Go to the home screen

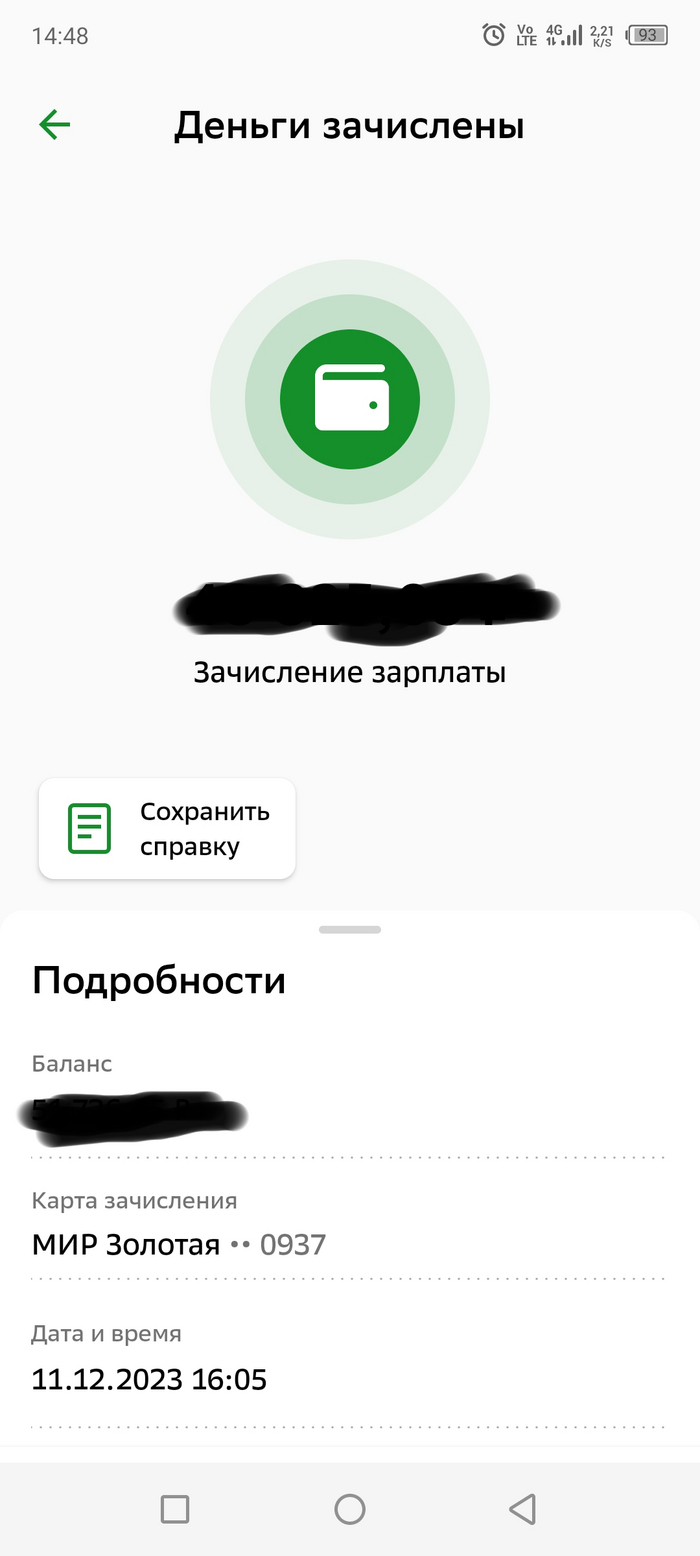pyautogui.click(x=350, y=1509)
